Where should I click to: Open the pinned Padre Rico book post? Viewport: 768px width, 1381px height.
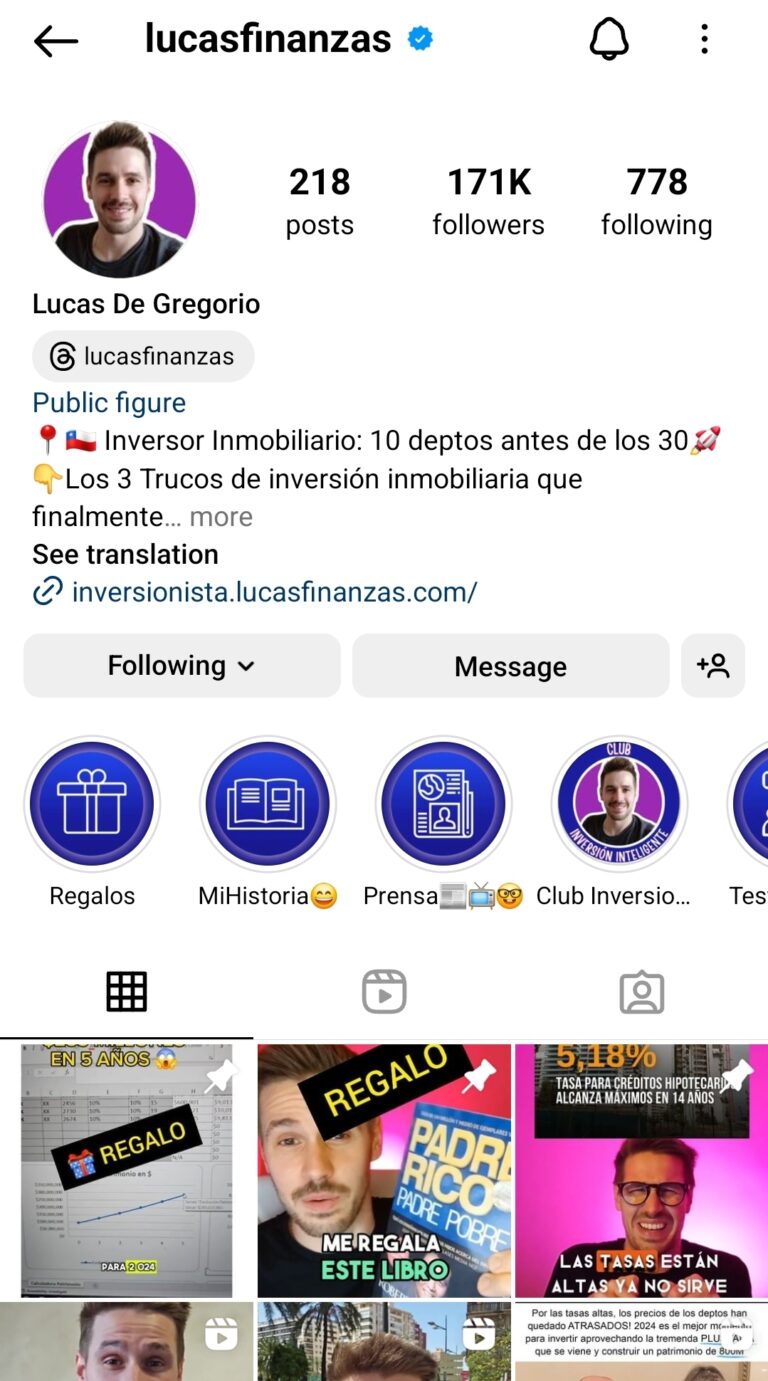[383, 1170]
